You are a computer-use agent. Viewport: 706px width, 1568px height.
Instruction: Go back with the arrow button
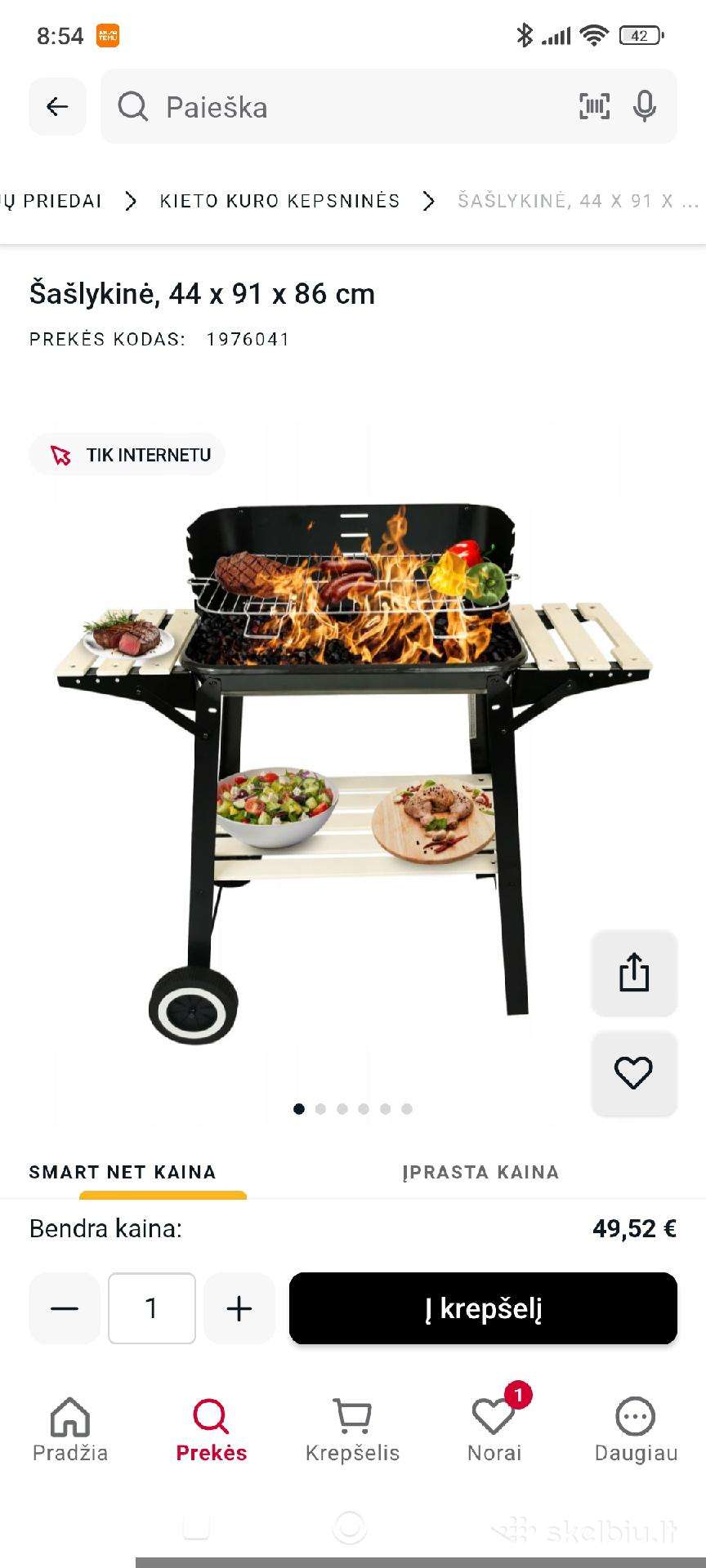pyautogui.click(x=57, y=106)
